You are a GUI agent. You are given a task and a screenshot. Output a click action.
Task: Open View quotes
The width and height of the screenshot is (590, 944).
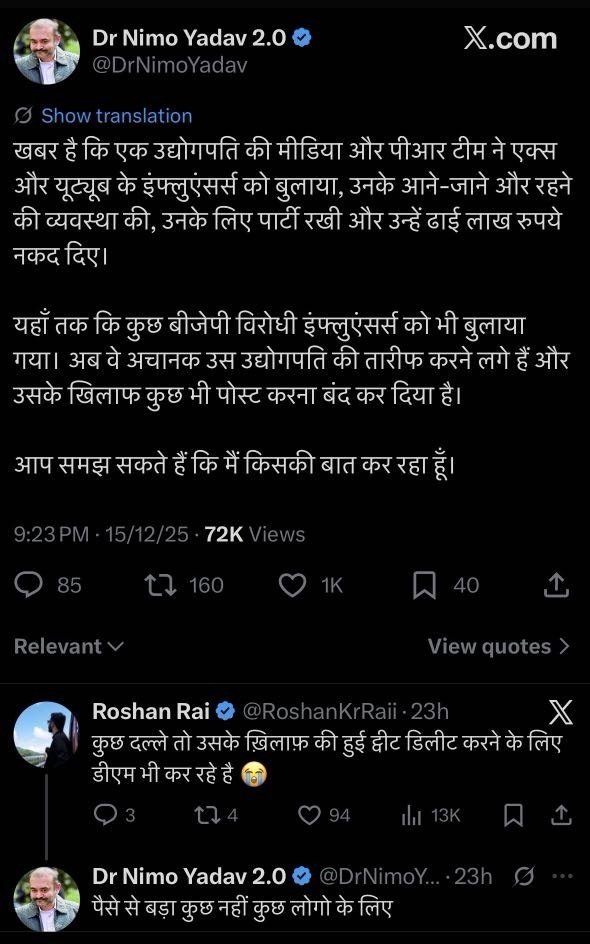click(x=498, y=646)
